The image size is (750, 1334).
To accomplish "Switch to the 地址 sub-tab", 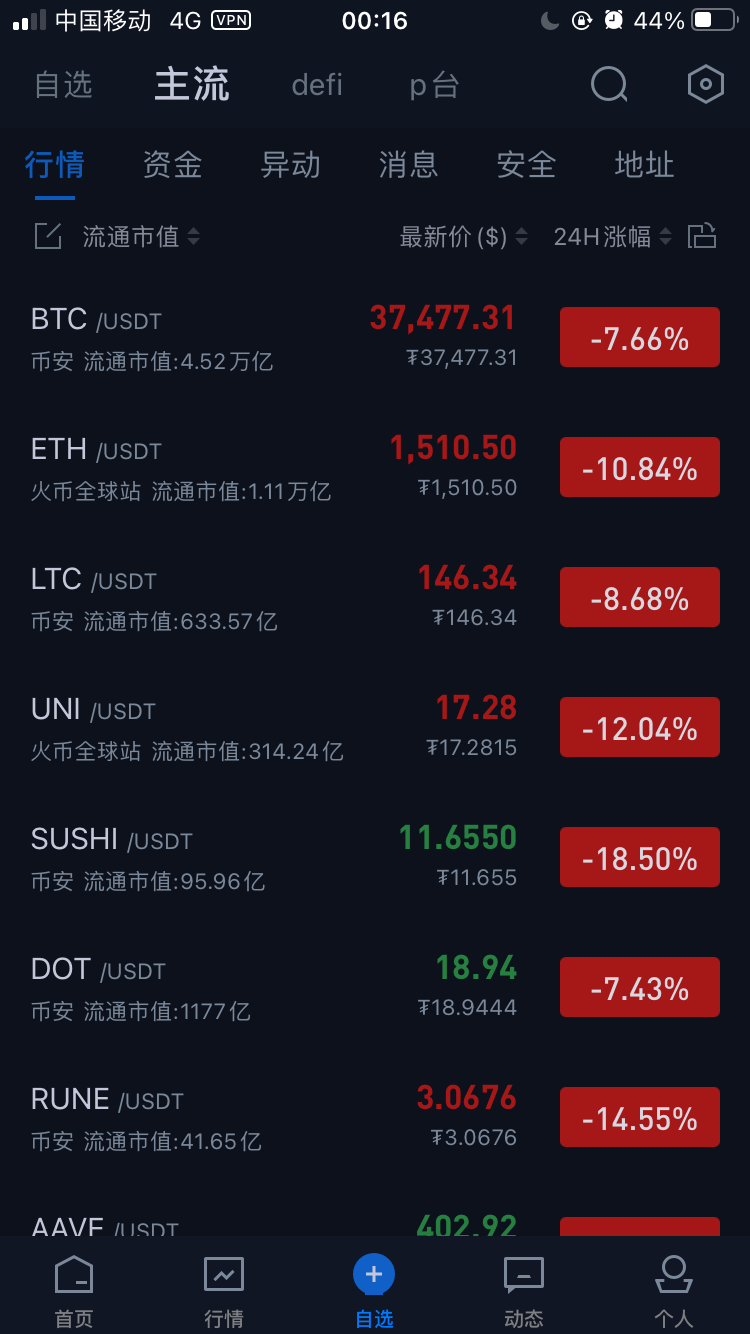I will [644, 165].
